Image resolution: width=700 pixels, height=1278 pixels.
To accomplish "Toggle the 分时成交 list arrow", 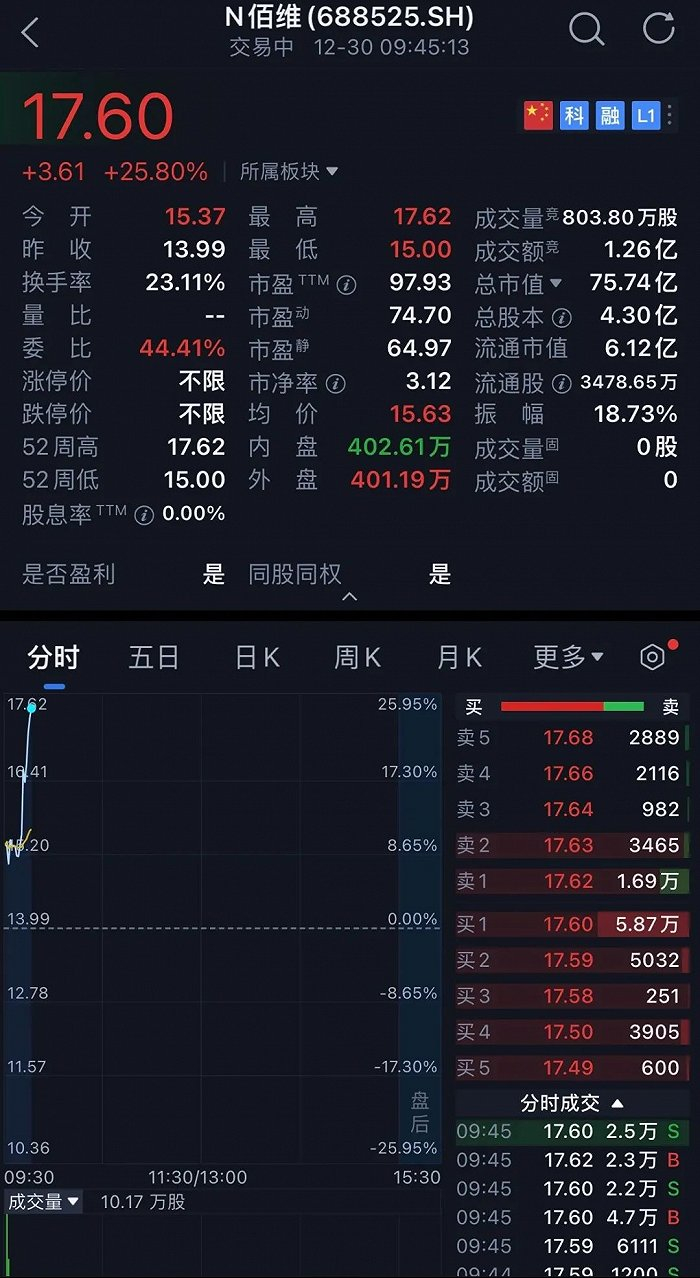I will pos(617,1103).
